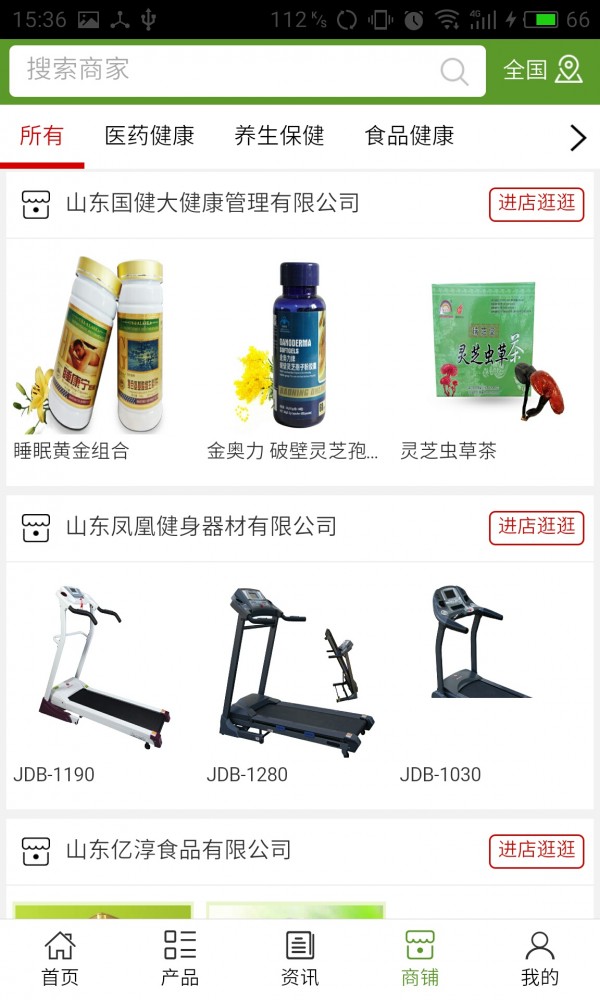Select the 养生保健 category tab
This screenshot has width=600, height=1000.
click(x=279, y=136)
